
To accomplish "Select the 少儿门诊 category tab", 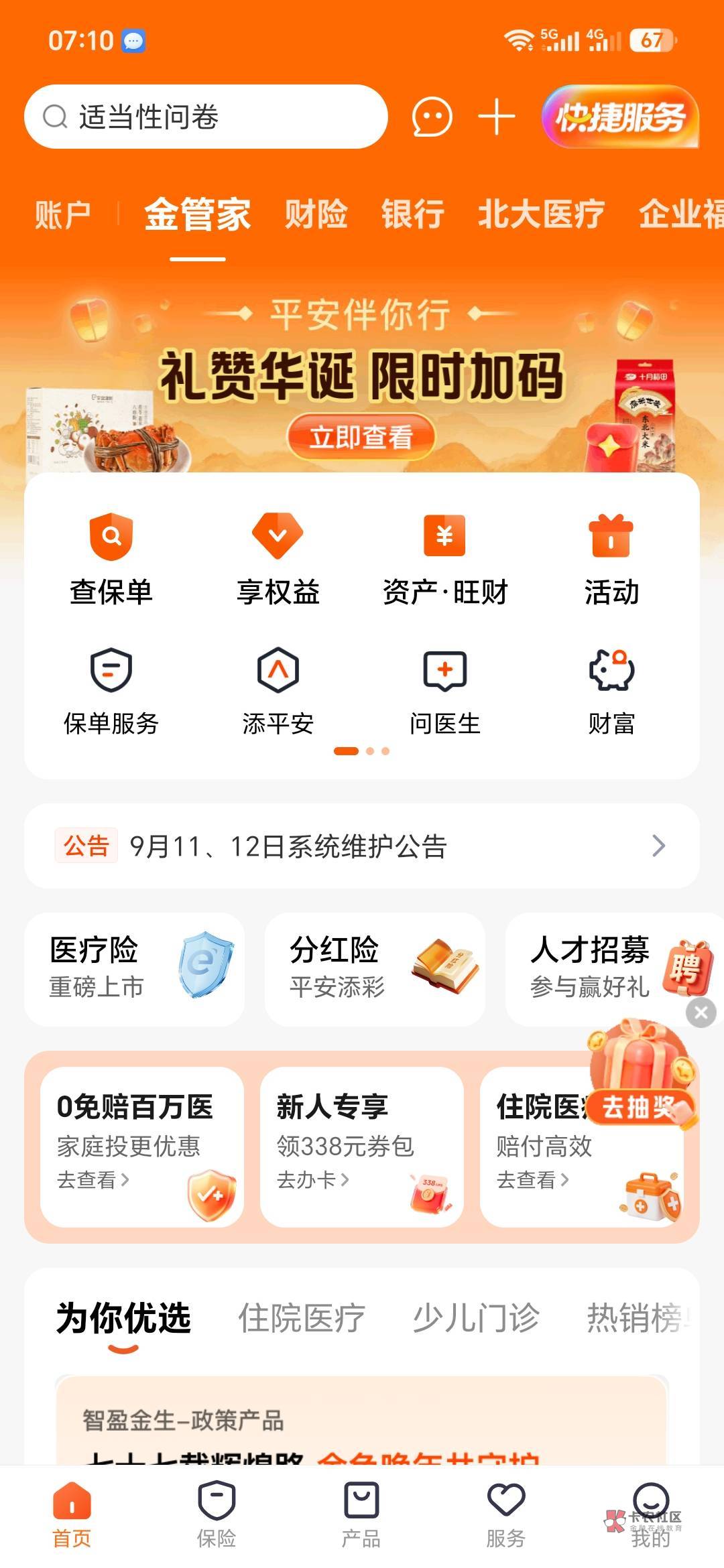I will (475, 1318).
